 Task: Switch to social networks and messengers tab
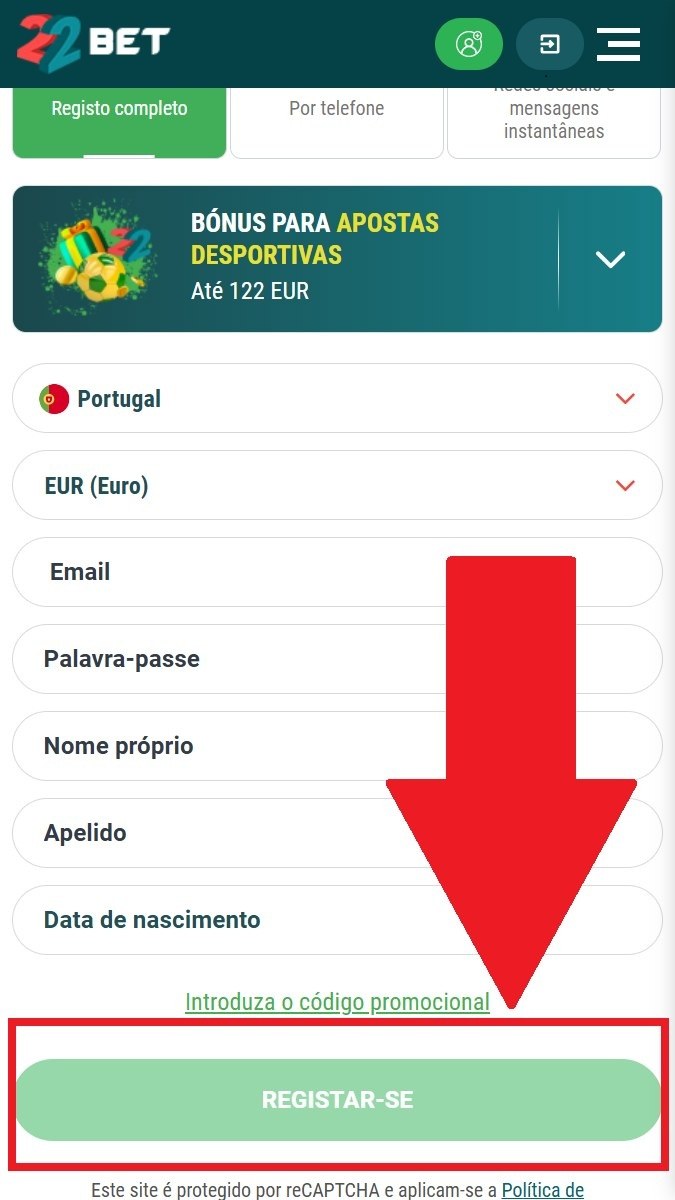click(554, 118)
